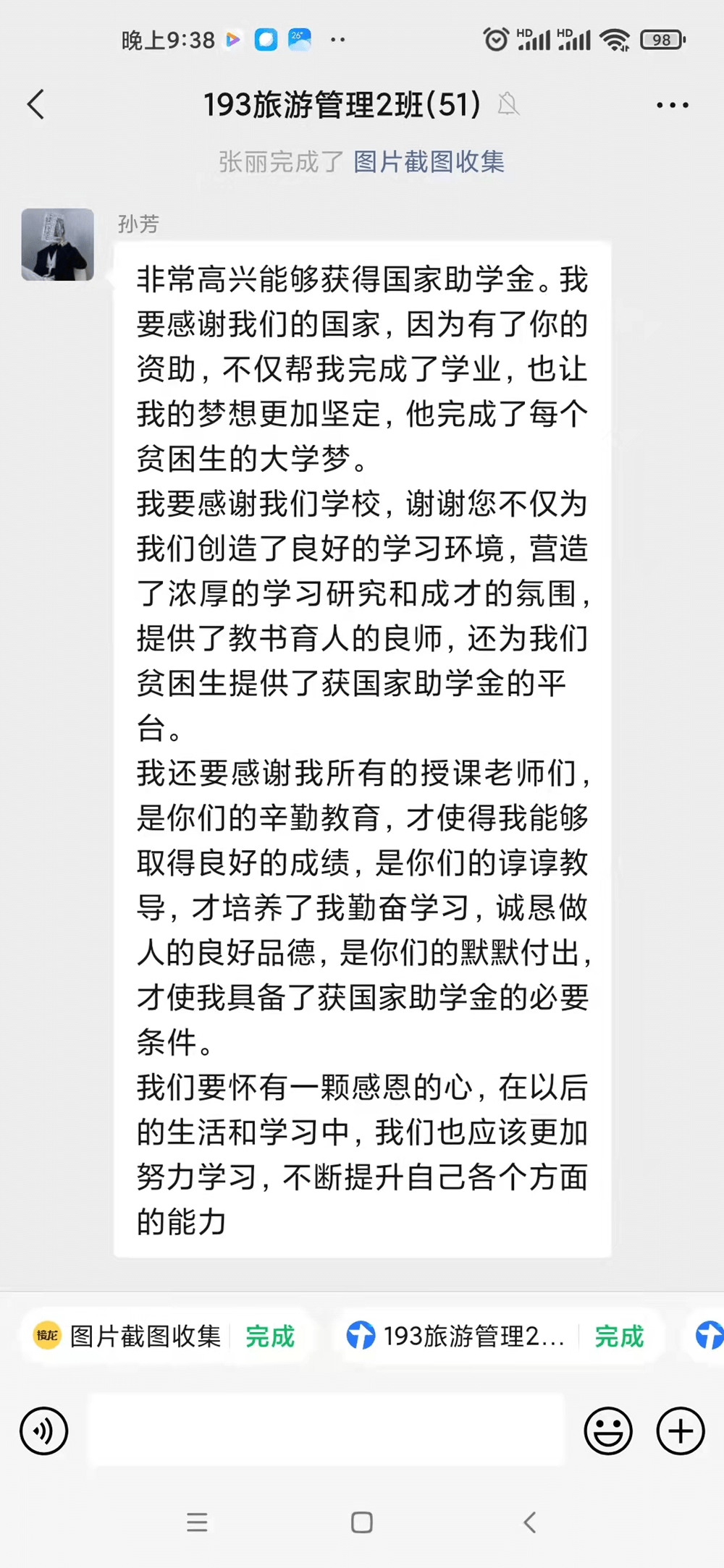724x1568 pixels.
Task: Focus the message input field
Action: 326,1431
